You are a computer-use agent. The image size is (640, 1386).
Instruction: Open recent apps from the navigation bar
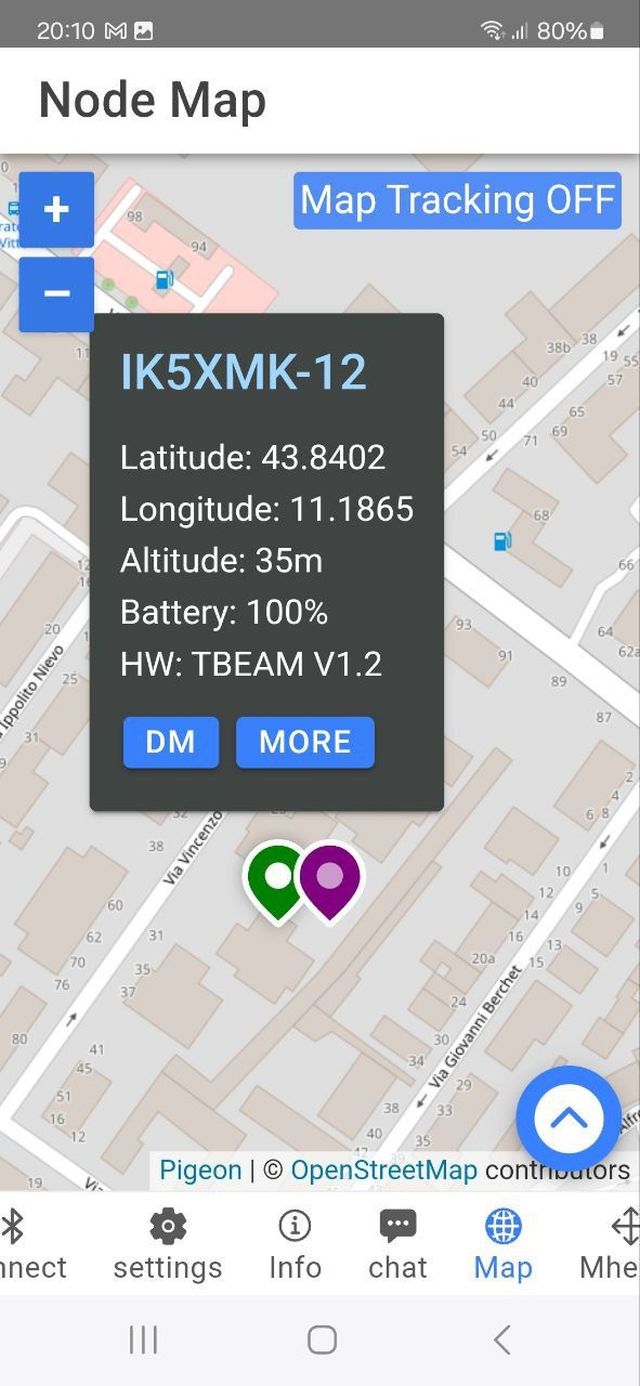pyautogui.click(x=143, y=1340)
